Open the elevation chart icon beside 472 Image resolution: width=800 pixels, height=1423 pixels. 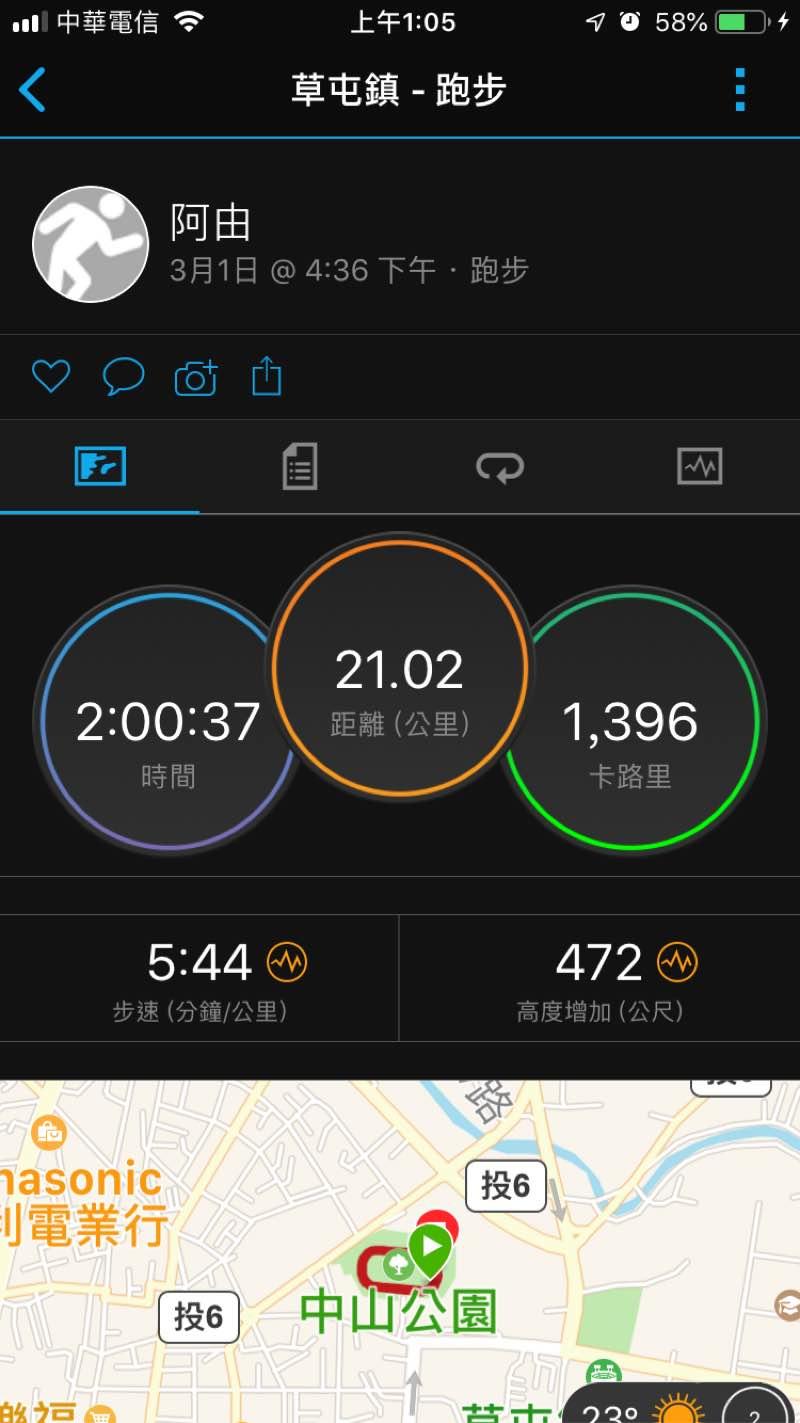pyautogui.click(x=678, y=963)
